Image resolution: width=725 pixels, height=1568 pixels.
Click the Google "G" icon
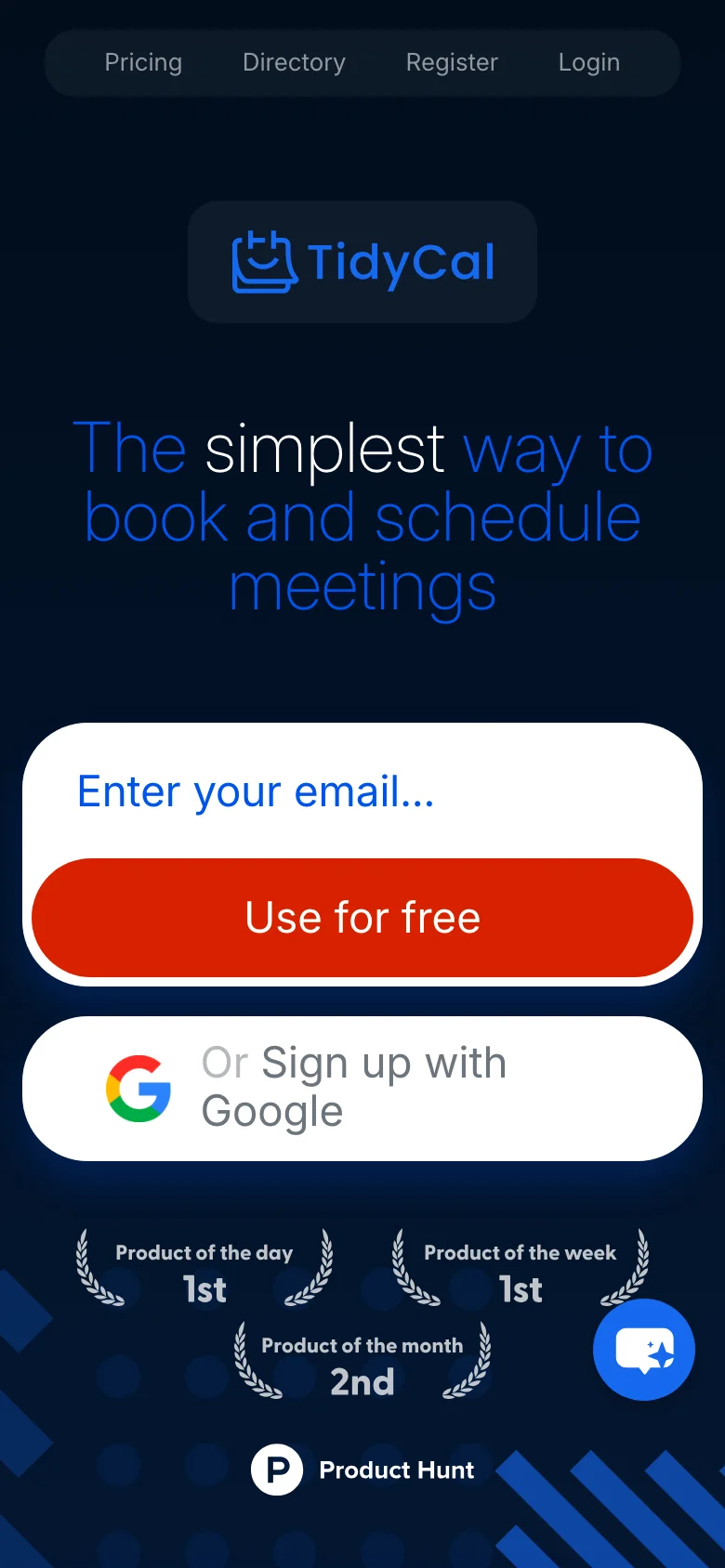pyautogui.click(x=138, y=1088)
